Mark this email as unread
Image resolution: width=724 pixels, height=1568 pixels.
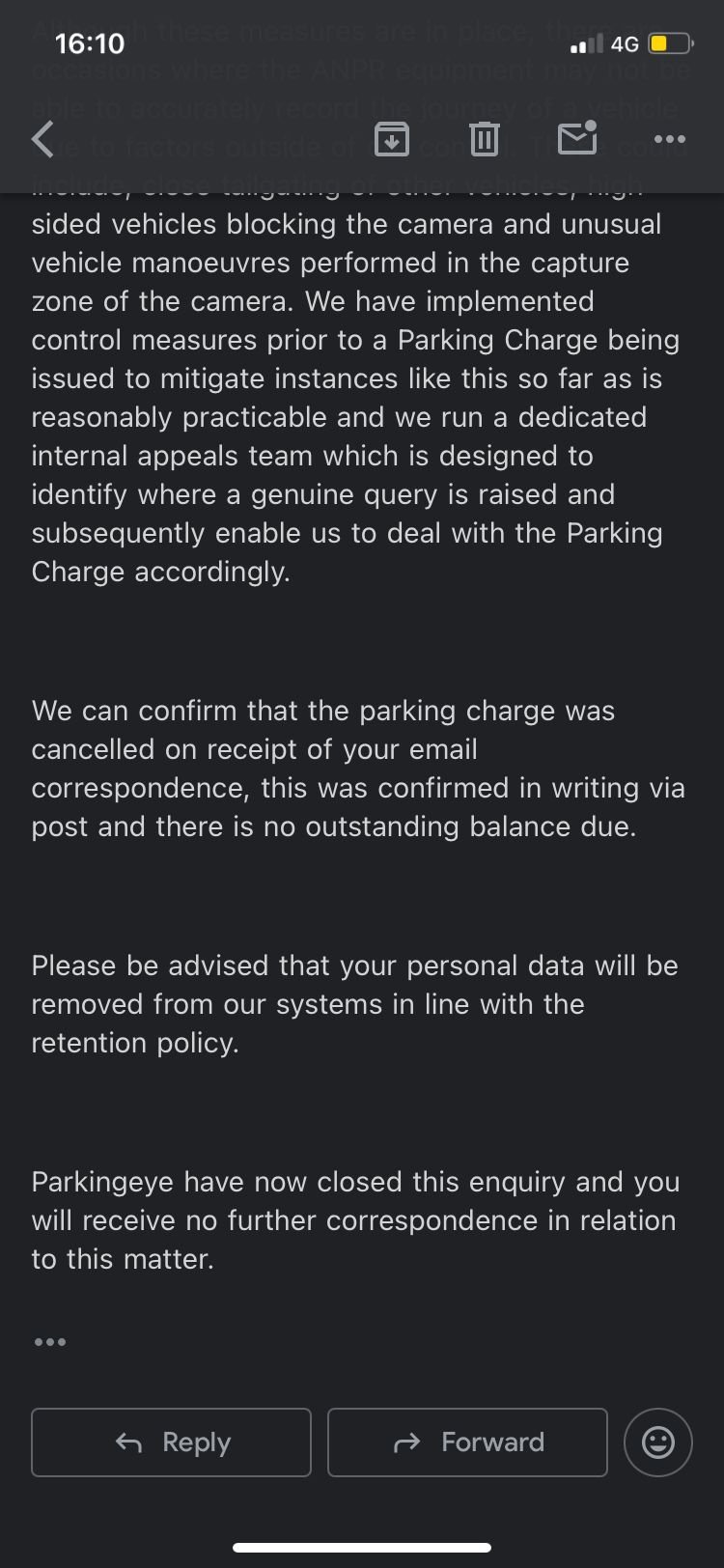click(577, 139)
